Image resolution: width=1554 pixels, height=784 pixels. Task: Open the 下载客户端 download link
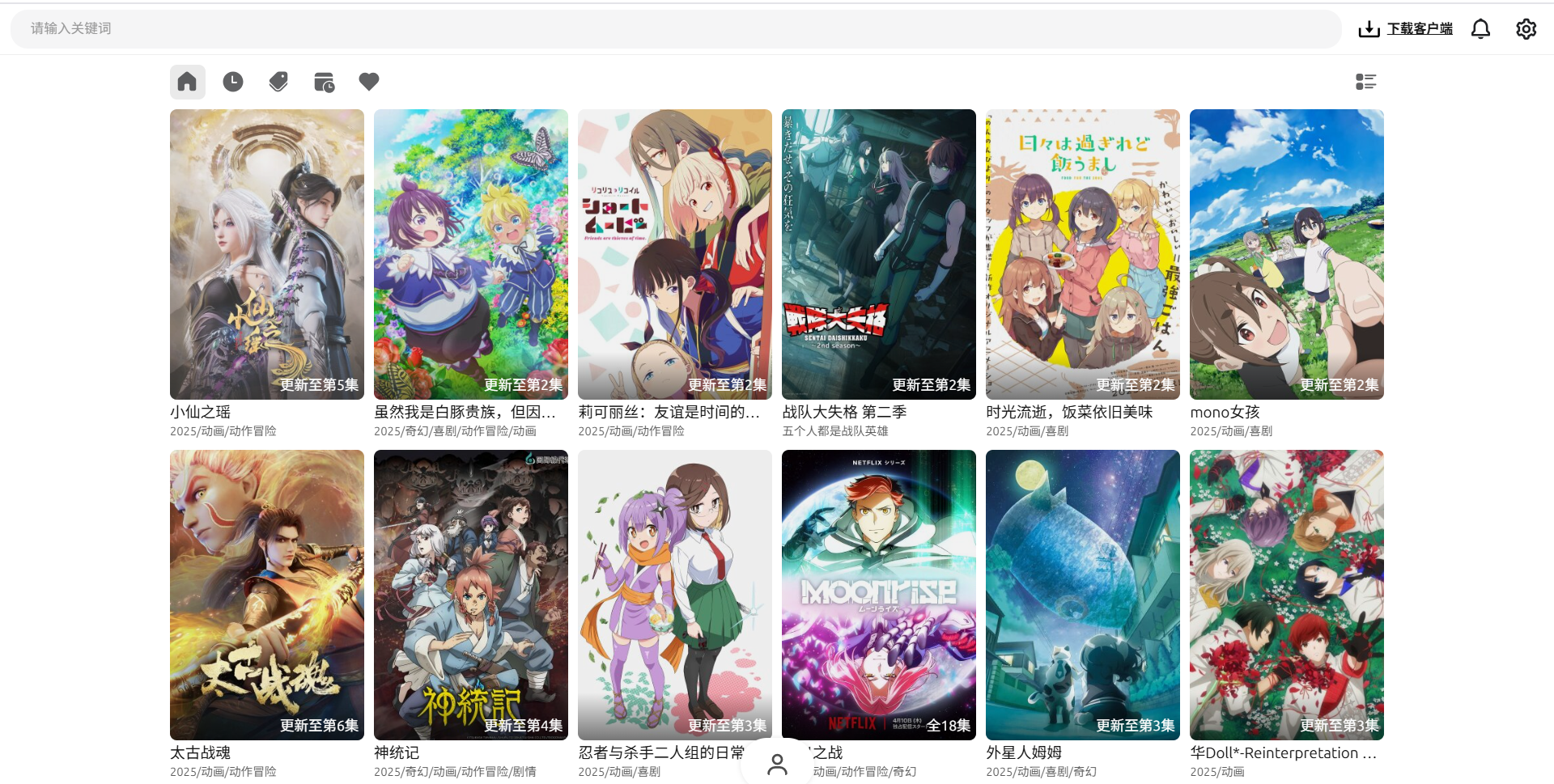click(x=1406, y=28)
